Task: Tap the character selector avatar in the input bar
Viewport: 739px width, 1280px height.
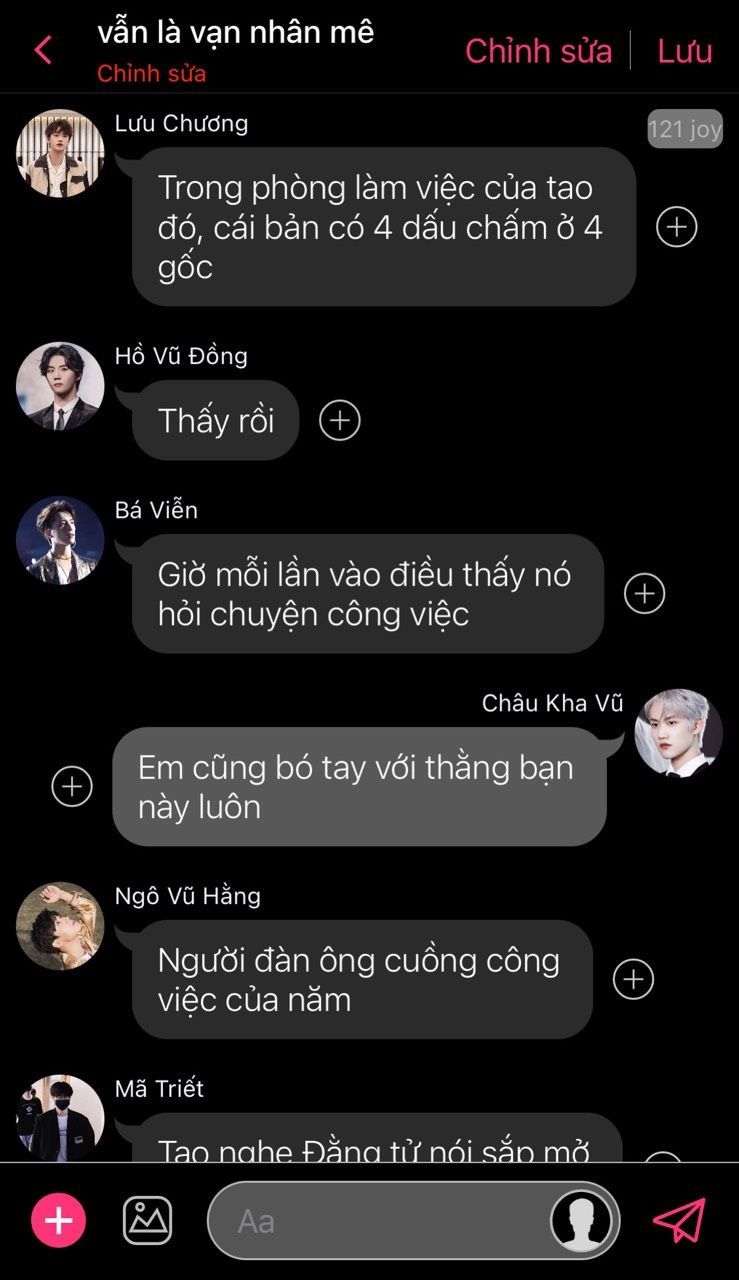Action: pos(581,1221)
